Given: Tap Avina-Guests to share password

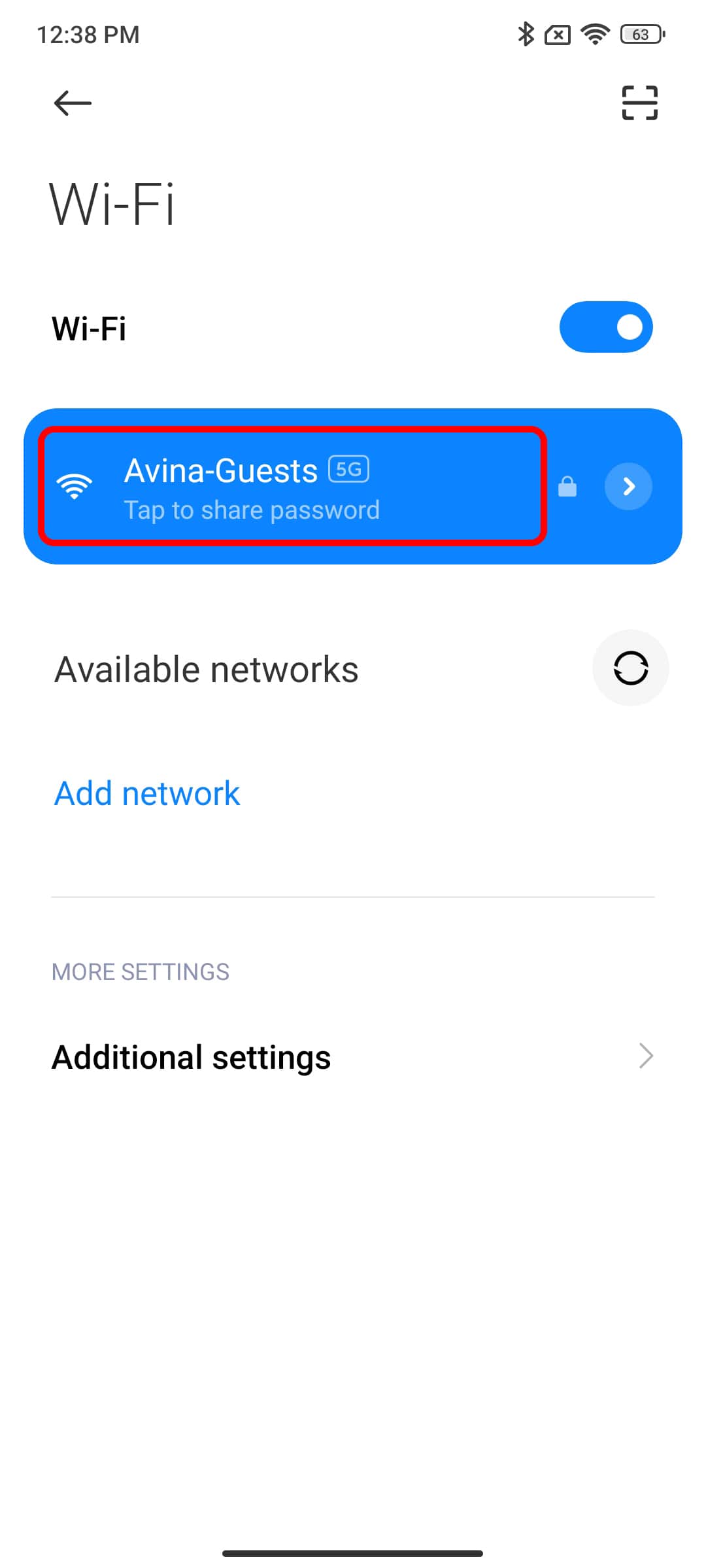Looking at the screenshot, I should 292,486.
